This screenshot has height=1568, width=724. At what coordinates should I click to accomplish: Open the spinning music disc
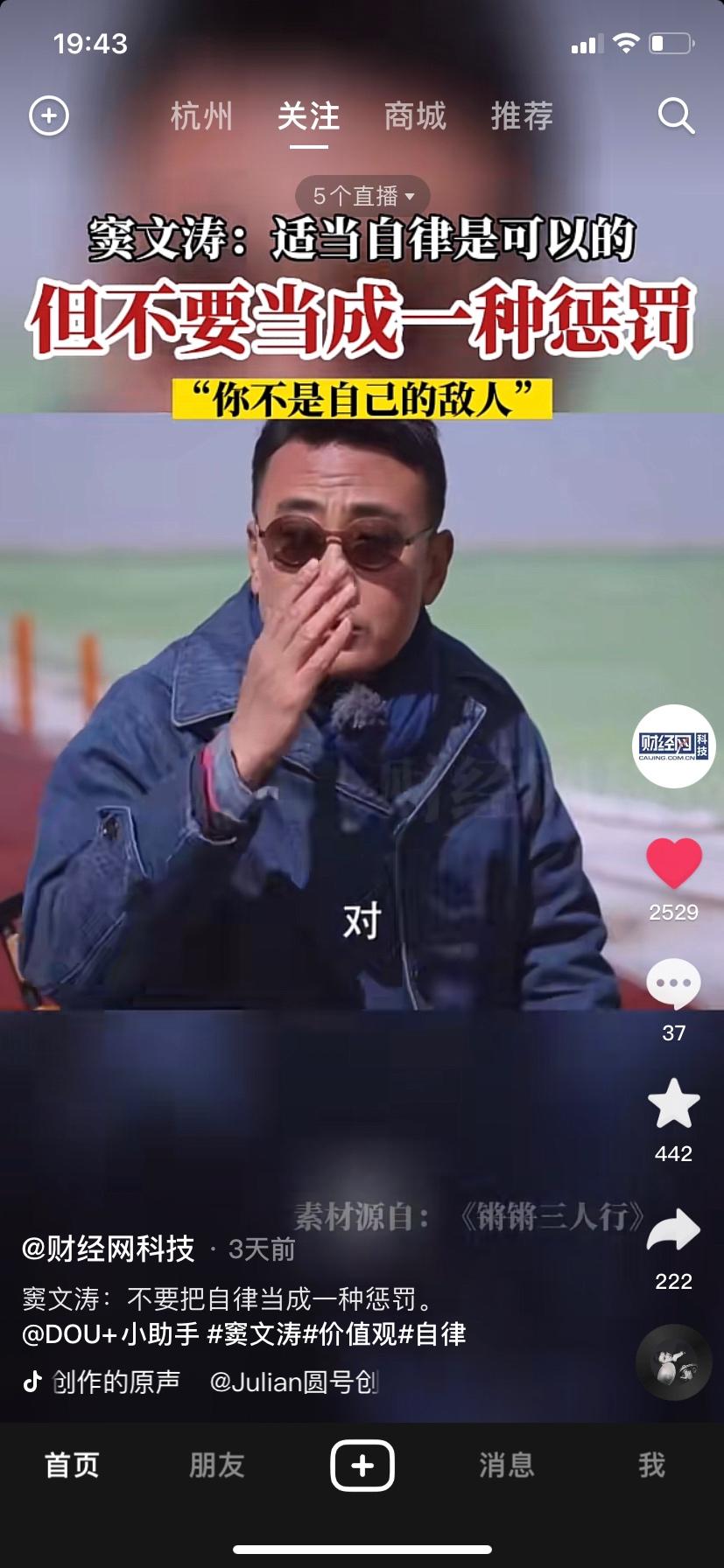click(673, 1362)
